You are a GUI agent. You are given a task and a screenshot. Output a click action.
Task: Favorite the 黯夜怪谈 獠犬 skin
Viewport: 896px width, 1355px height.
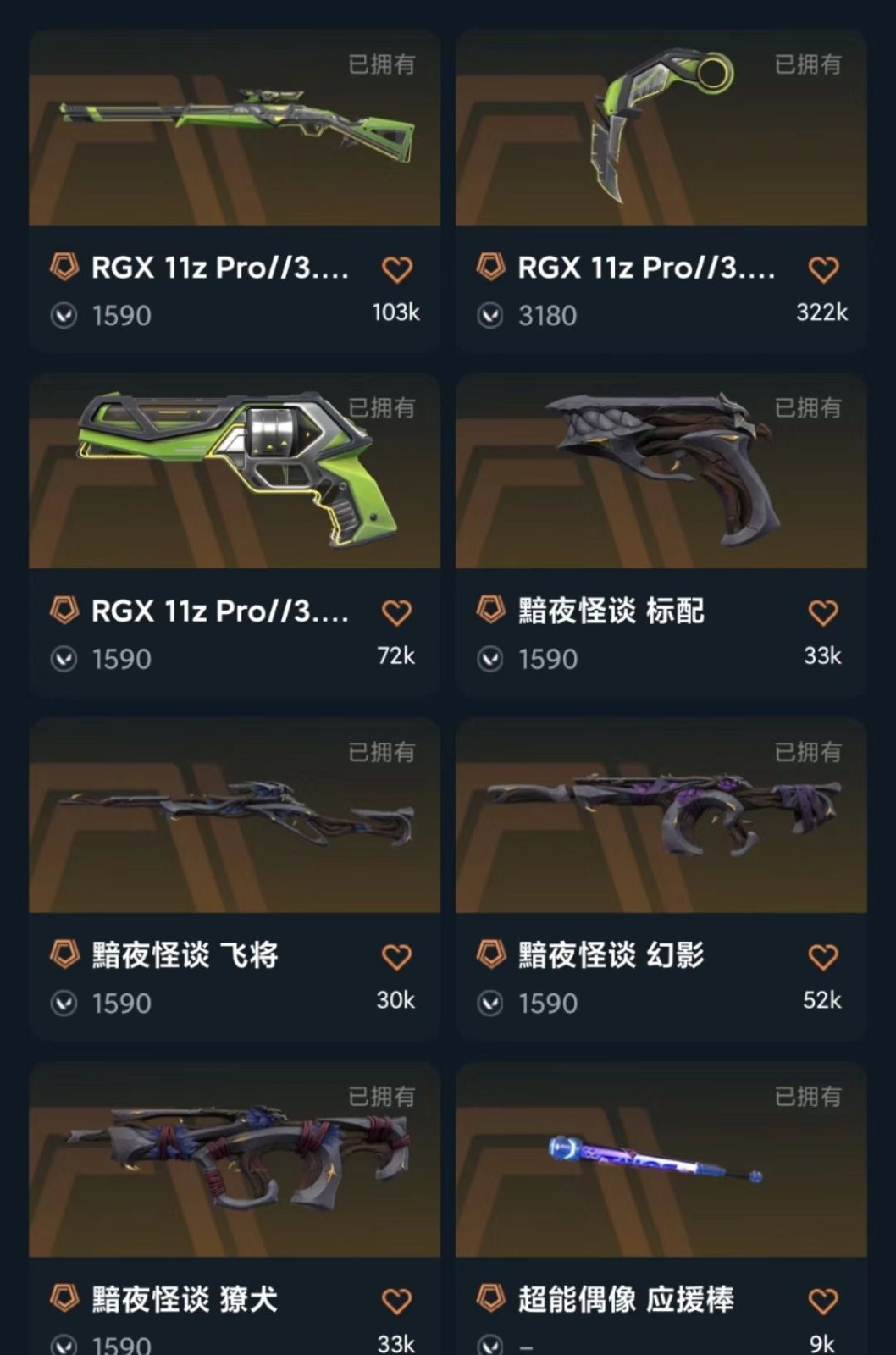coord(396,1301)
